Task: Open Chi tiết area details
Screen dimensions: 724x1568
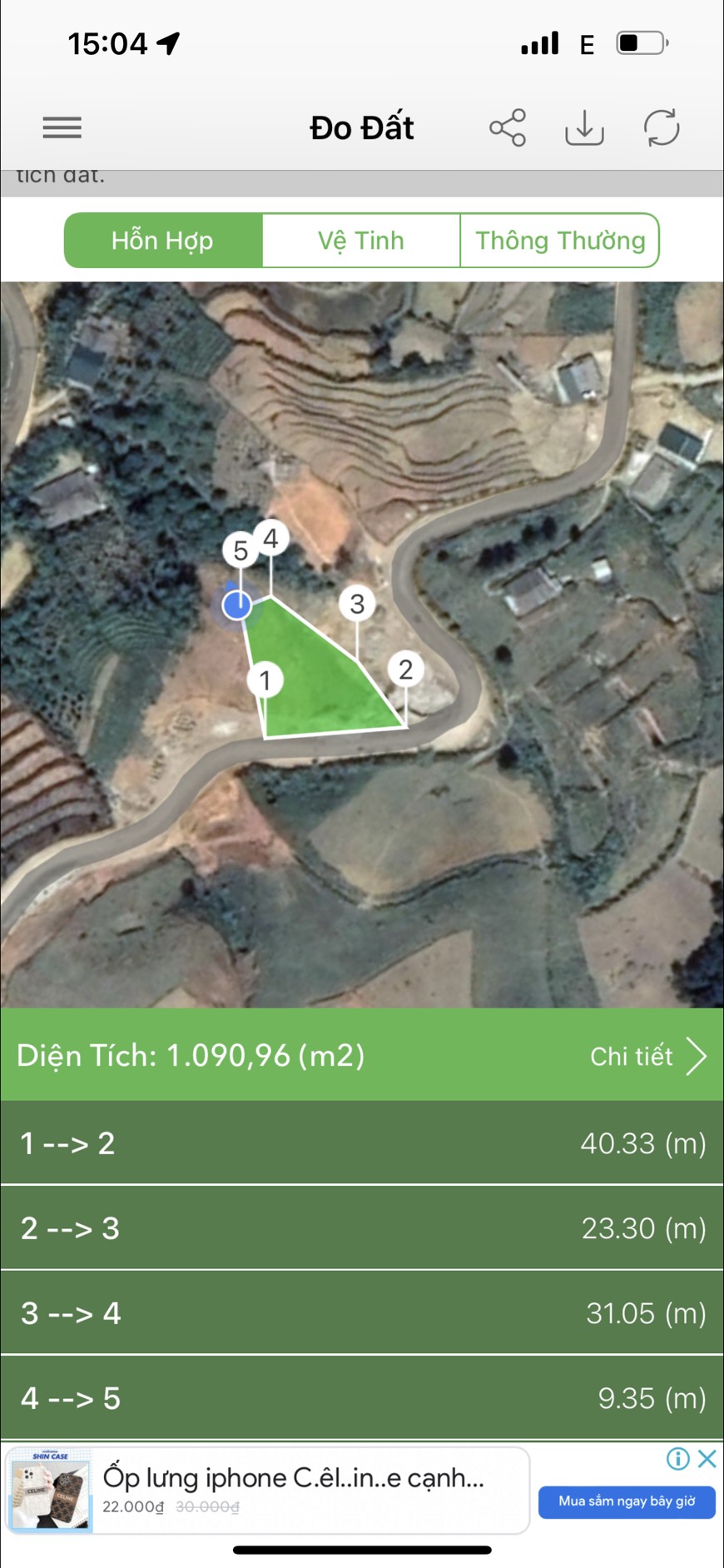Action: [x=647, y=1056]
